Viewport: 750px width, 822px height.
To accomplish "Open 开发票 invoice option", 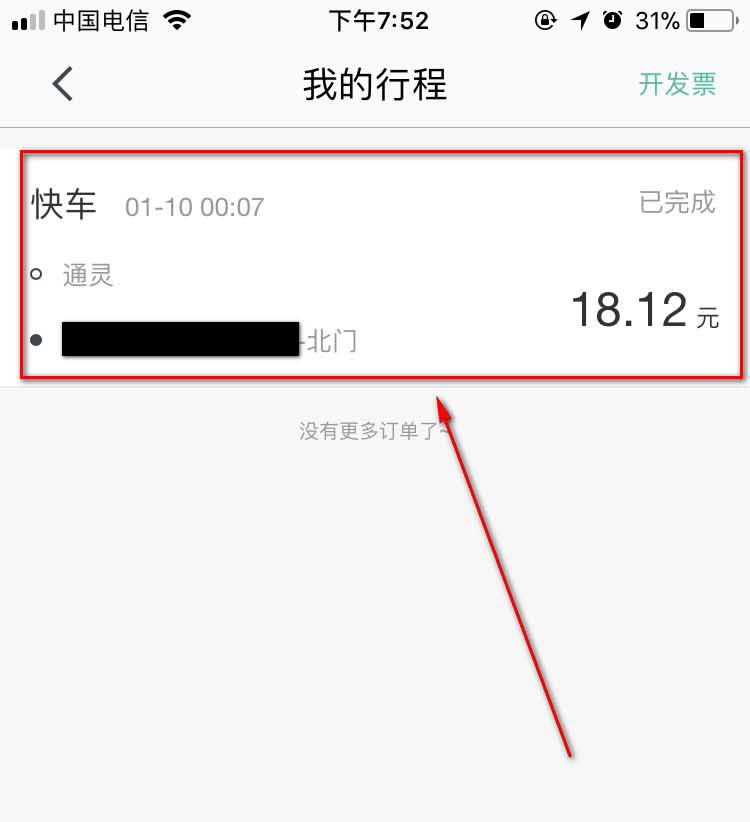I will click(677, 84).
